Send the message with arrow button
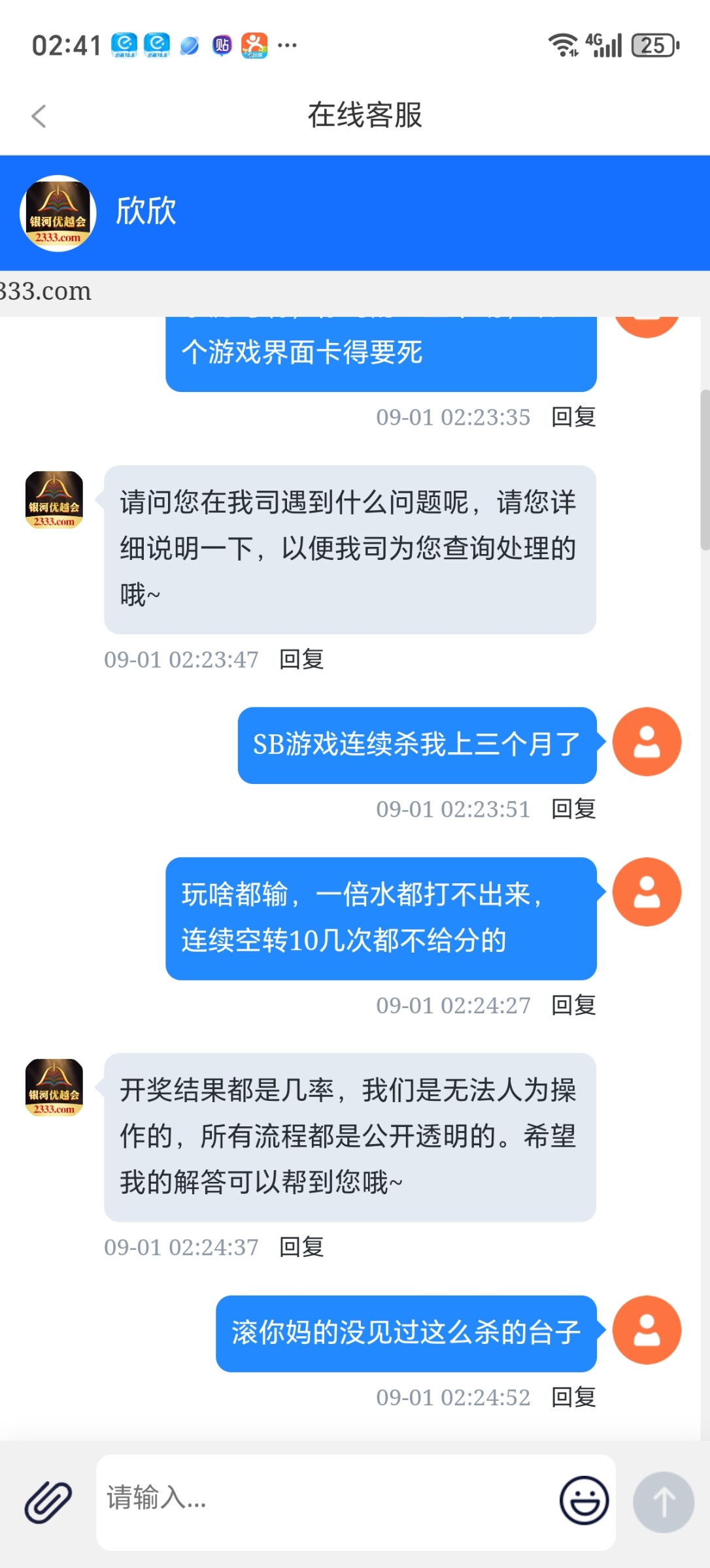Image resolution: width=710 pixels, height=1568 pixels. (663, 1501)
